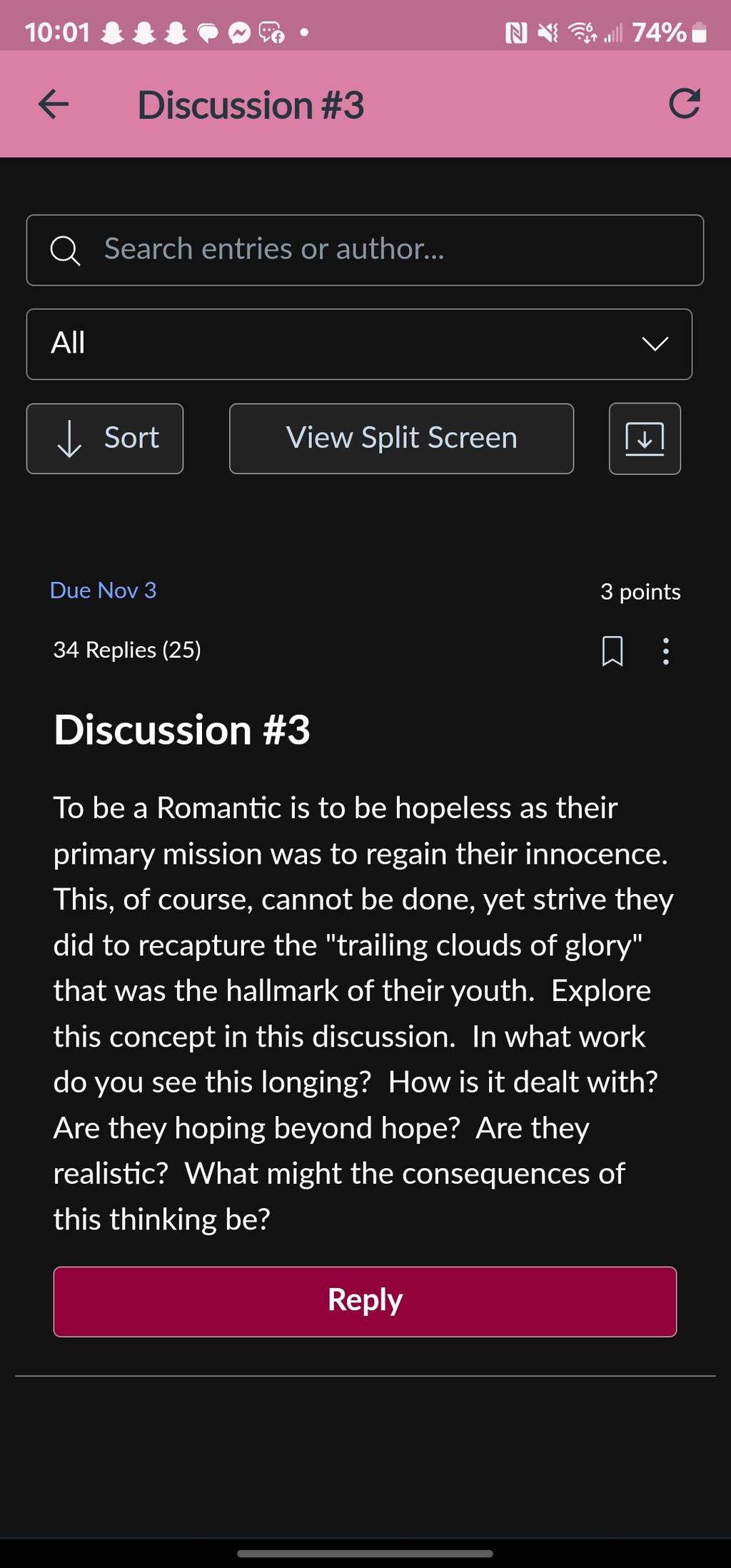Select View Split Screen
This screenshot has width=731, height=1568.
coord(401,438)
